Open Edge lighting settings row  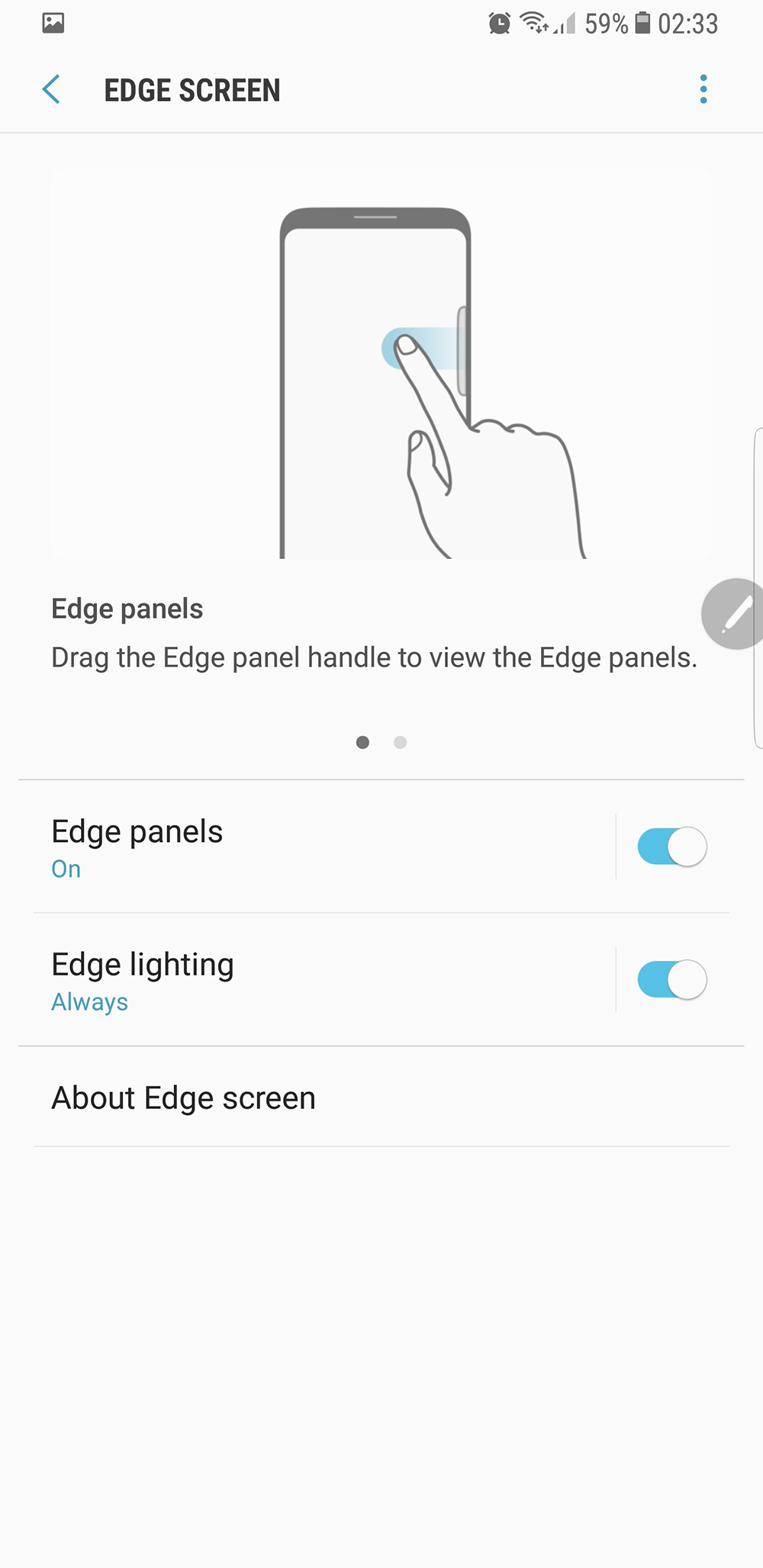click(305, 980)
